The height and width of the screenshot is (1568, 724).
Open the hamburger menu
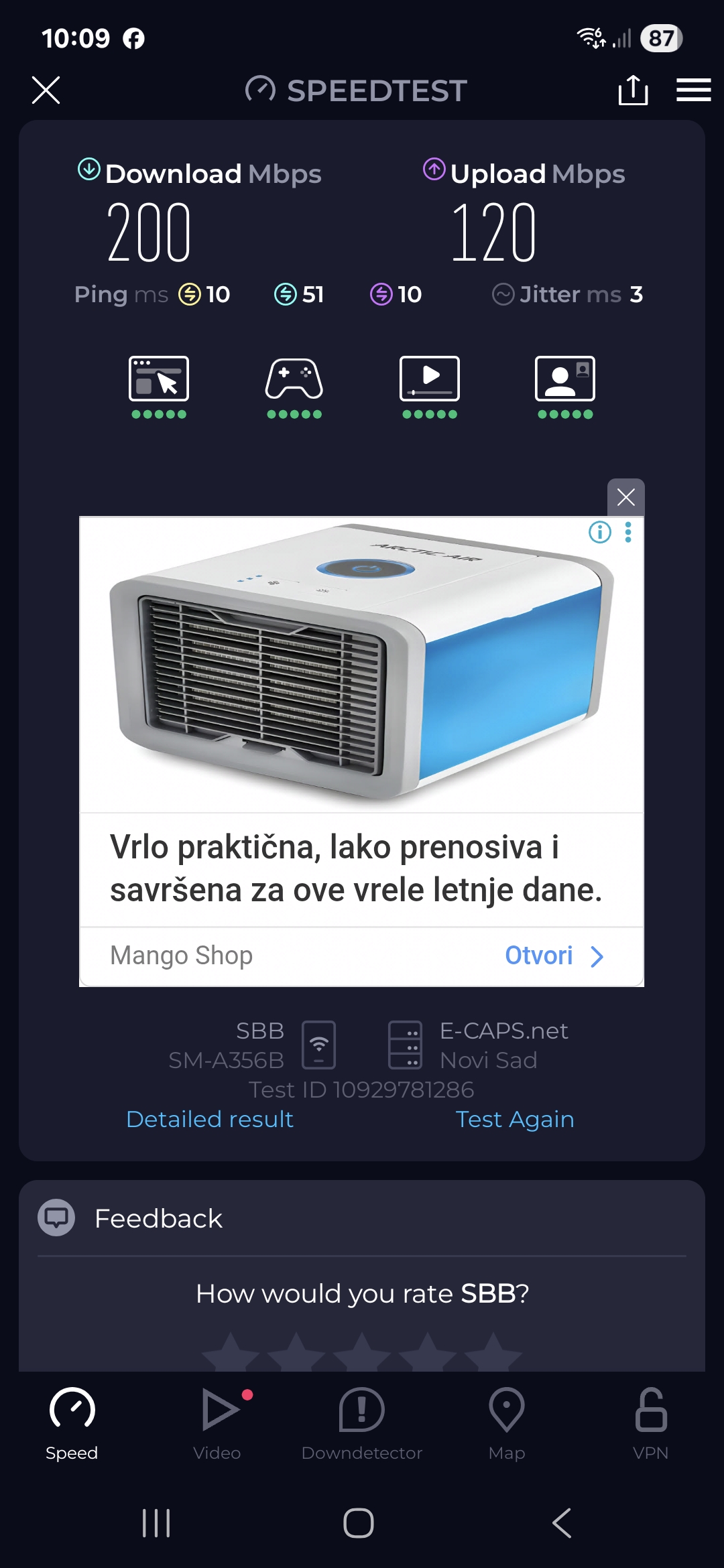click(x=693, y=90)
